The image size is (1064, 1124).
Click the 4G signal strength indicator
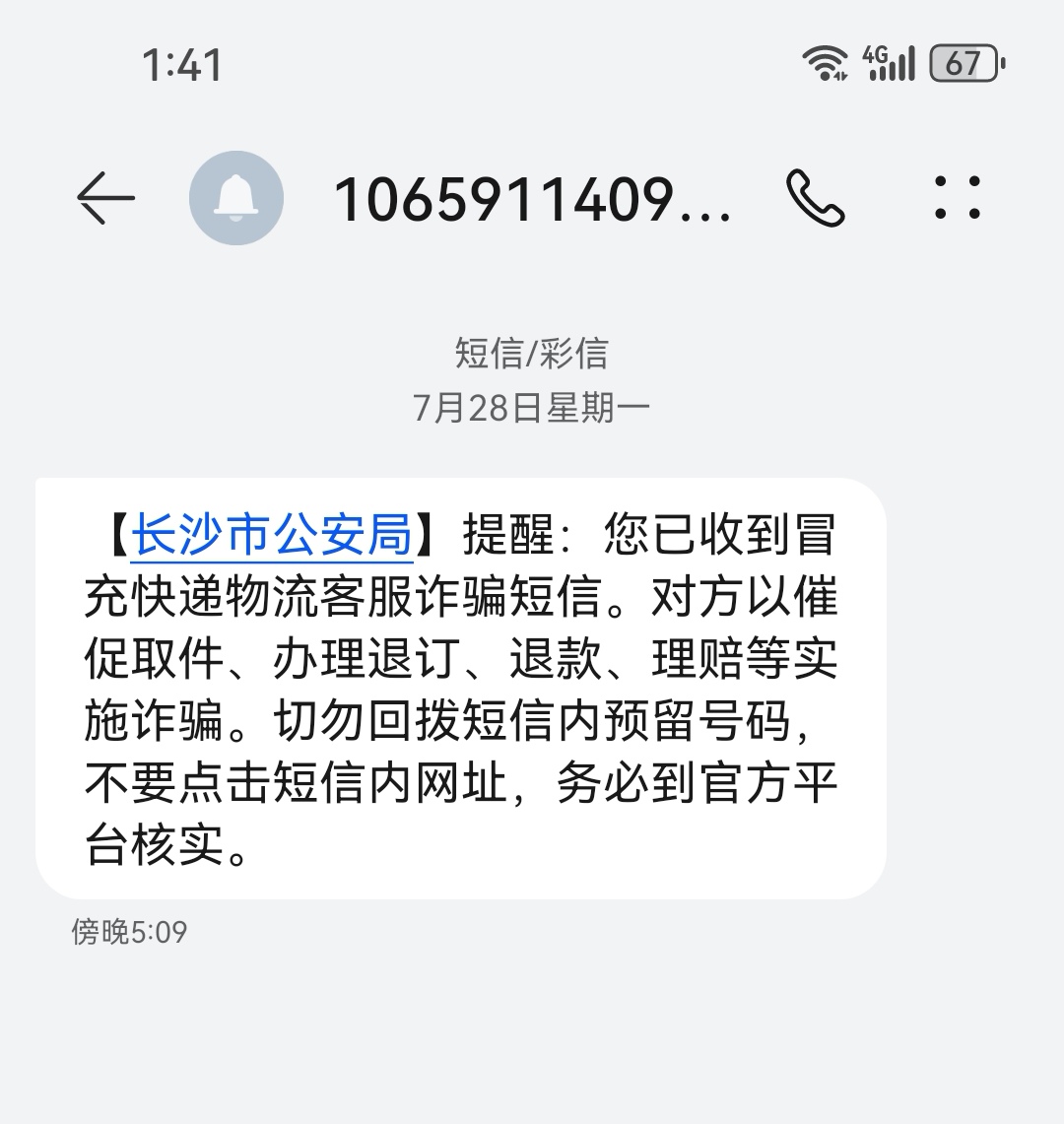(x=892, y=63)
